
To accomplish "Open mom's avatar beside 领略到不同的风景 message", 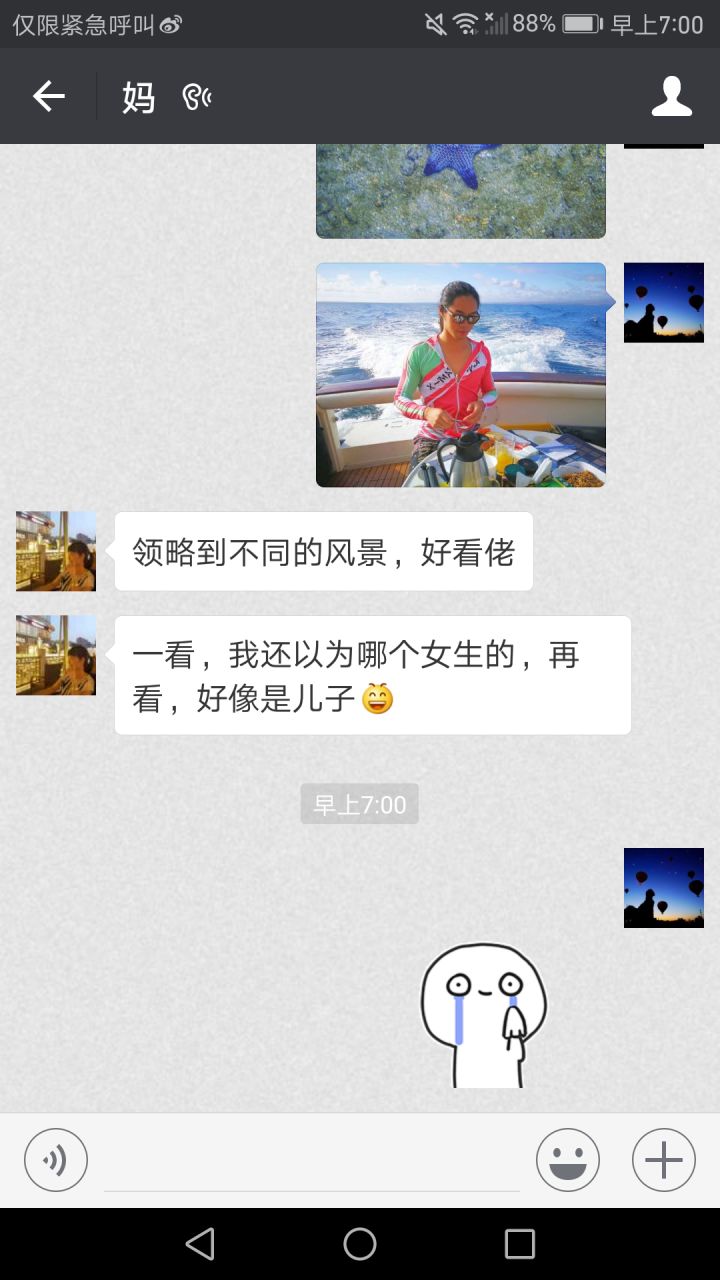I will click(x=56, y=551).
